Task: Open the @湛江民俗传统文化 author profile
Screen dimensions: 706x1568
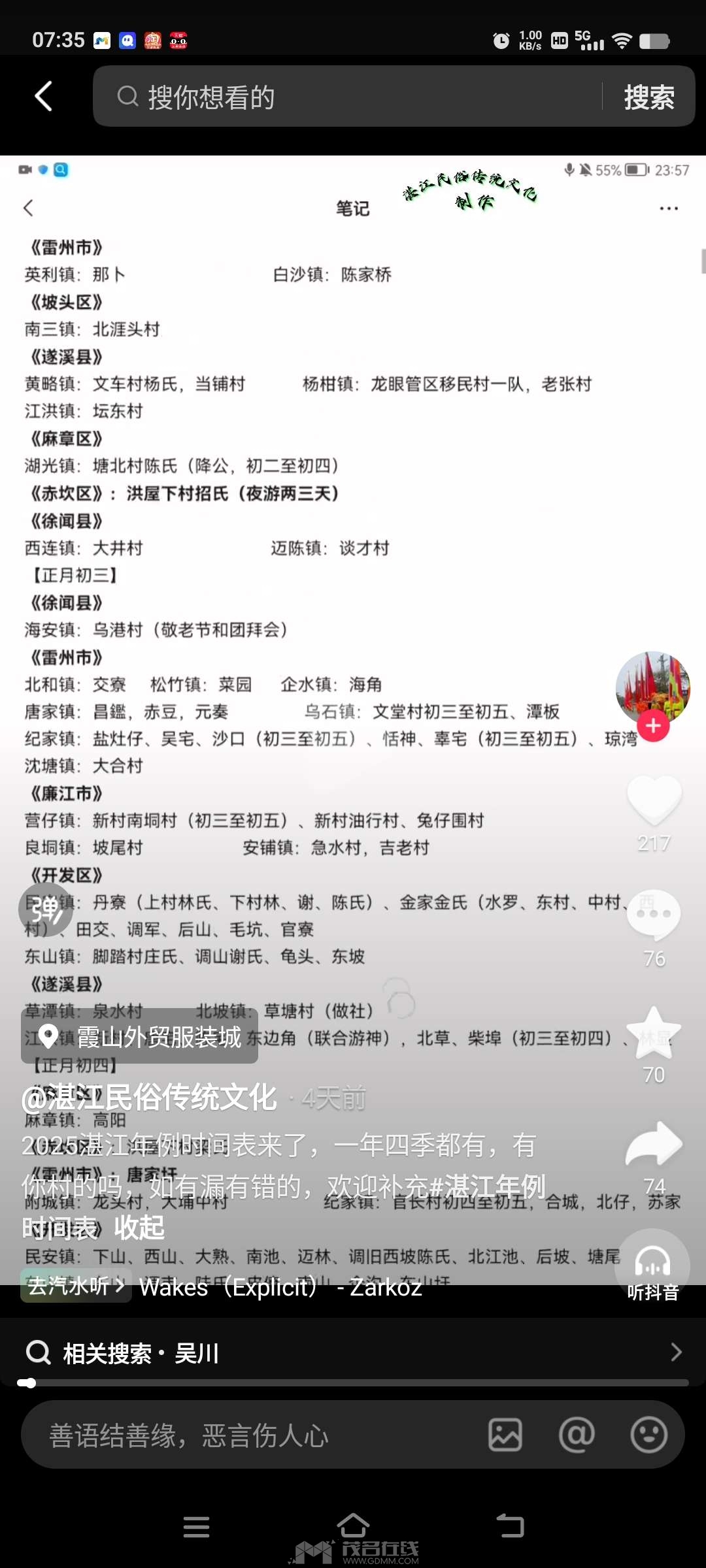Action: [149, 1098]
